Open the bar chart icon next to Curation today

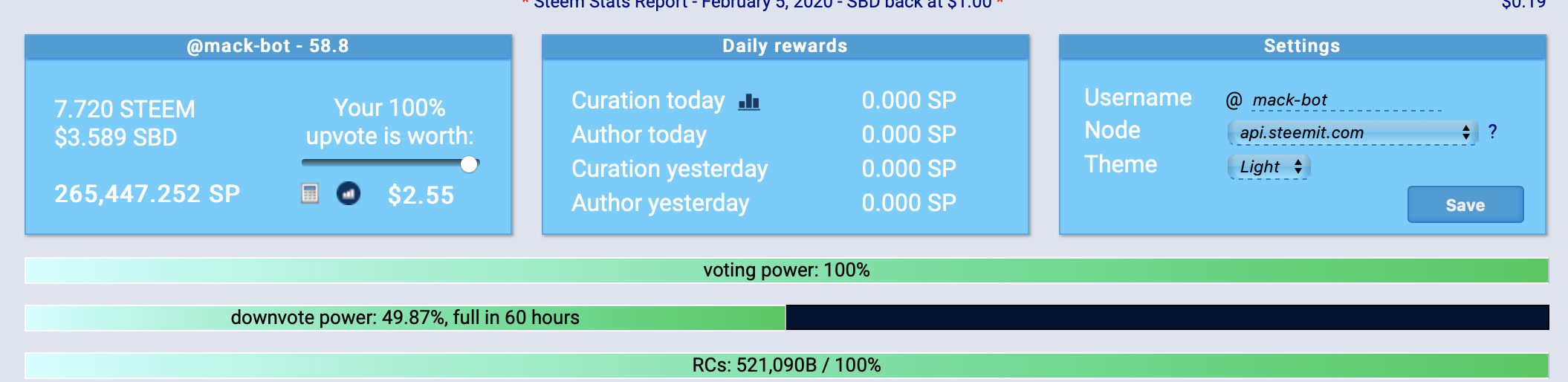748,102
